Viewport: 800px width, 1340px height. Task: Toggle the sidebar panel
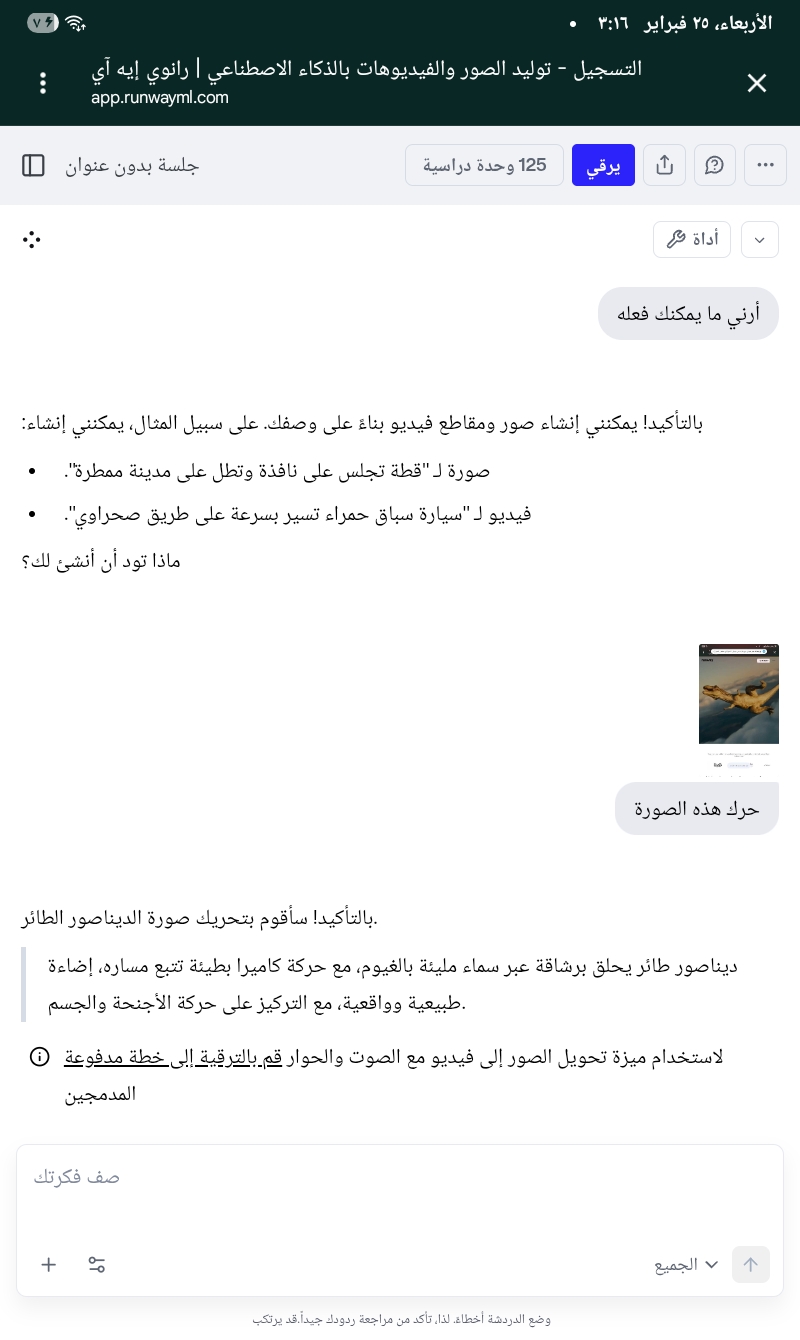point(33,165)
